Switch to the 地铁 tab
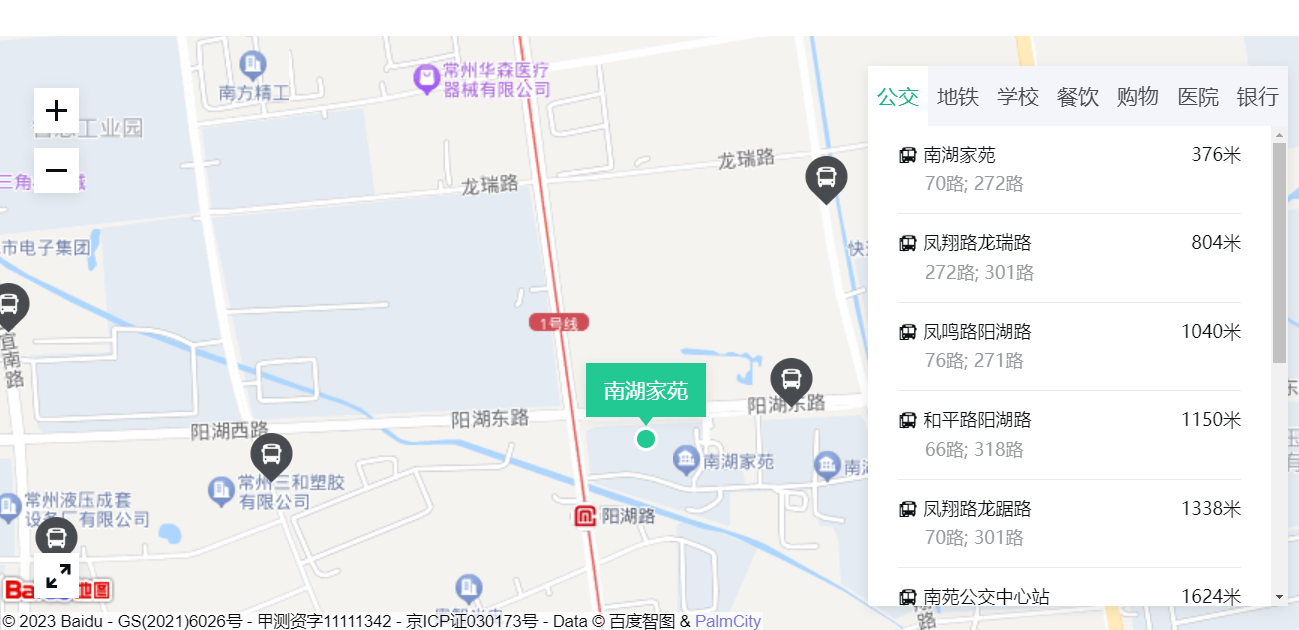 tap(957, 97)
